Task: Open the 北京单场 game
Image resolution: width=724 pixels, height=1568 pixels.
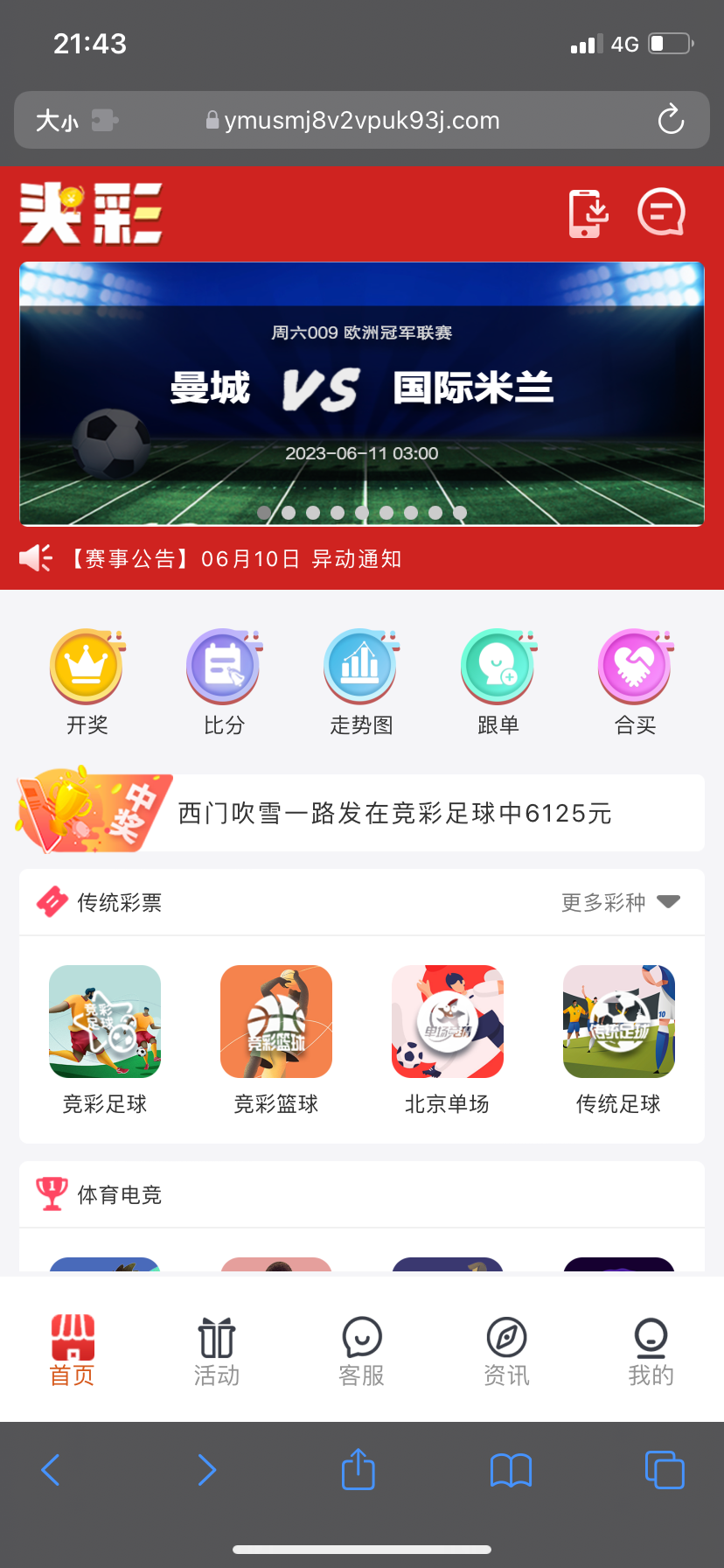Action: pyautogui.click(x=447, y=1021)
